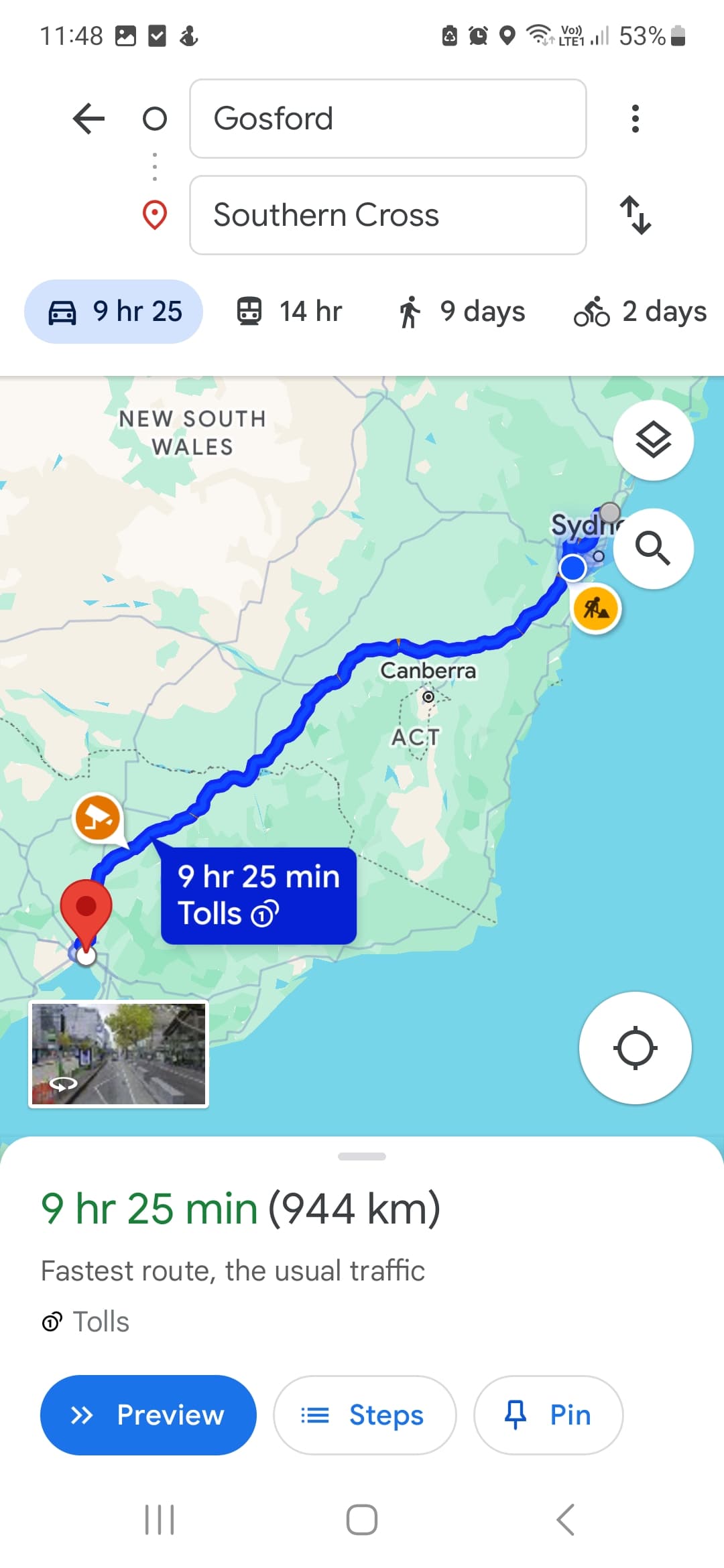Open recent apps from the navigation bar

point(160,1520)
